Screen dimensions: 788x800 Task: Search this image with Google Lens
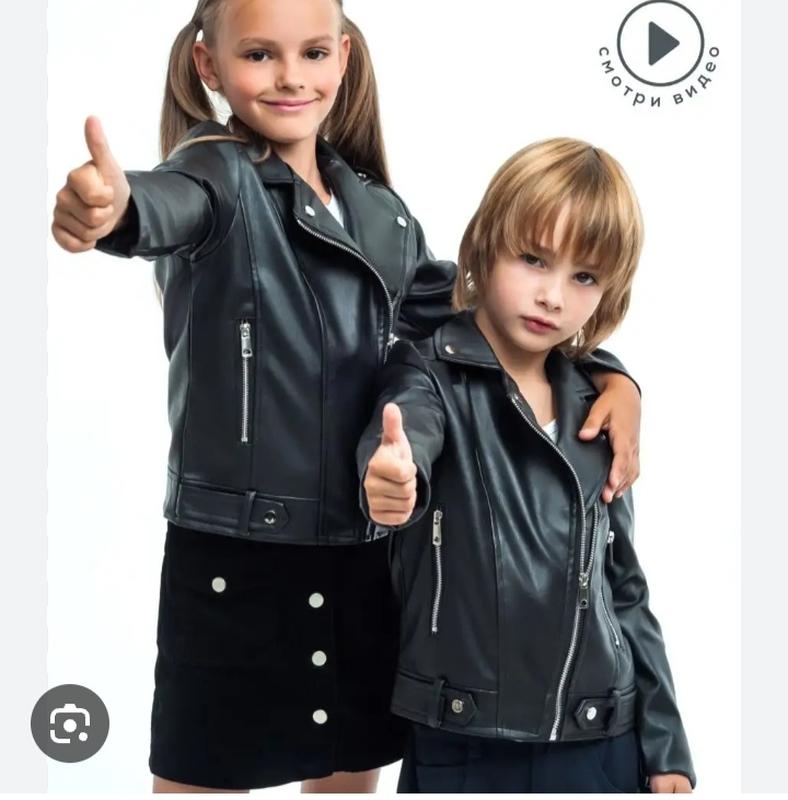[x=70, y=723]
